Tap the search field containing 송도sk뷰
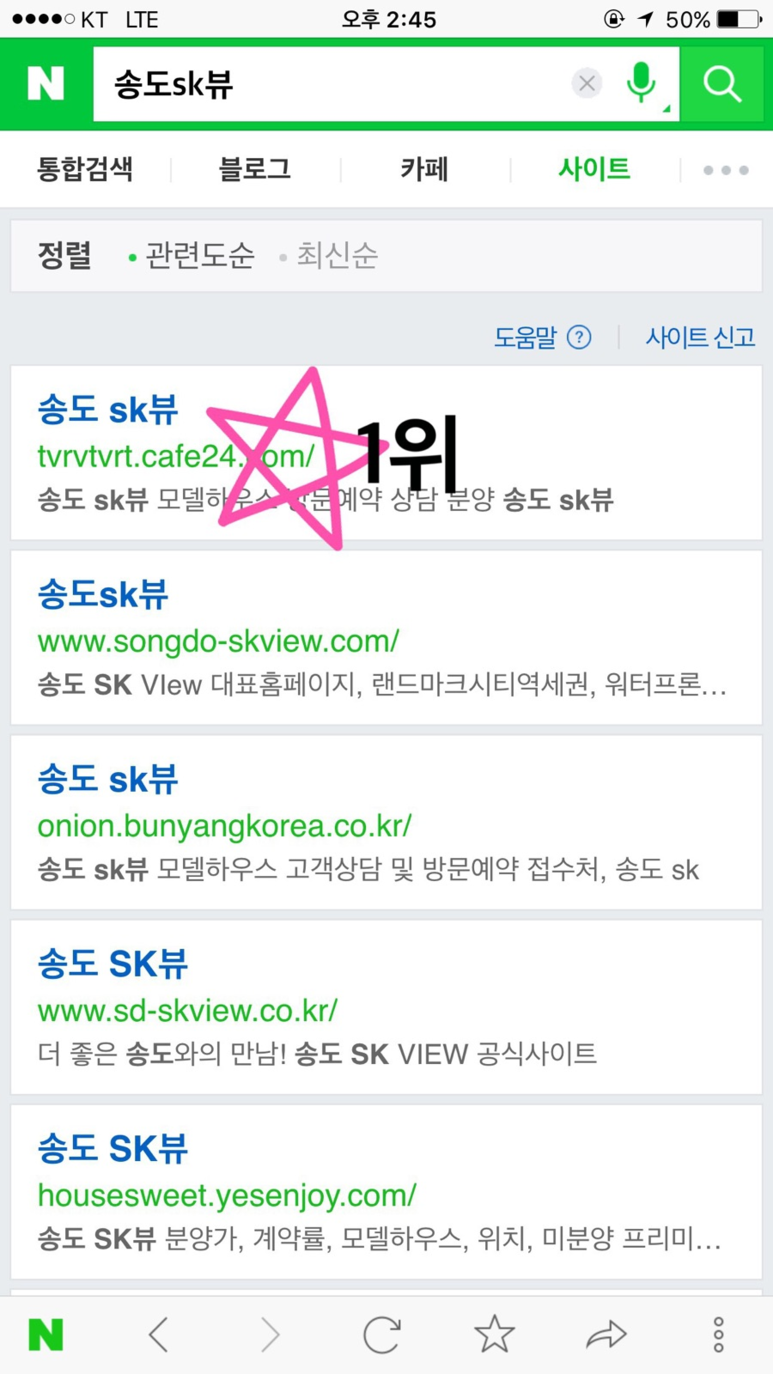 pyautogui.click(x=330, y=85)
